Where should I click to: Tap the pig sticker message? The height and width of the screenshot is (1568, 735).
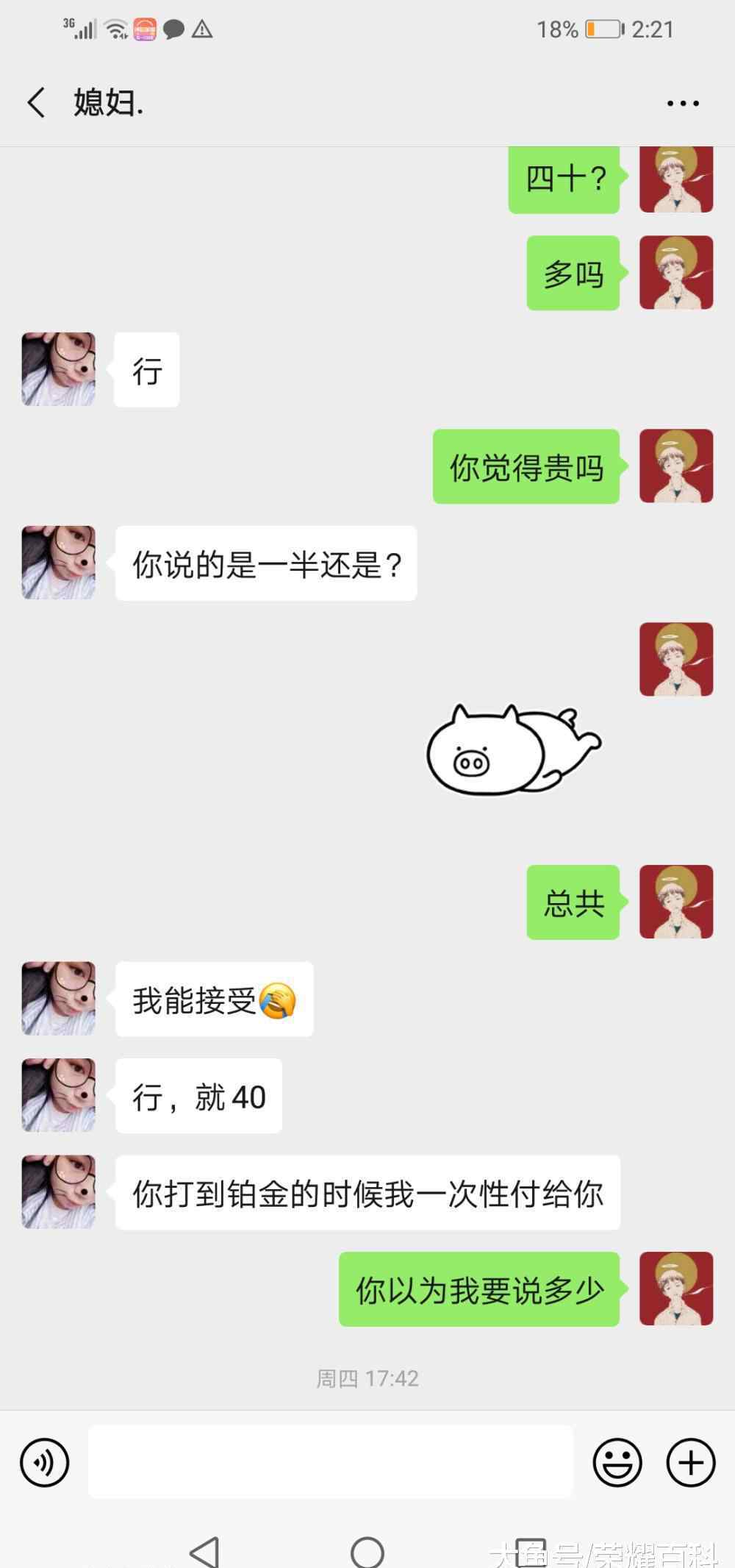[513, 750]
